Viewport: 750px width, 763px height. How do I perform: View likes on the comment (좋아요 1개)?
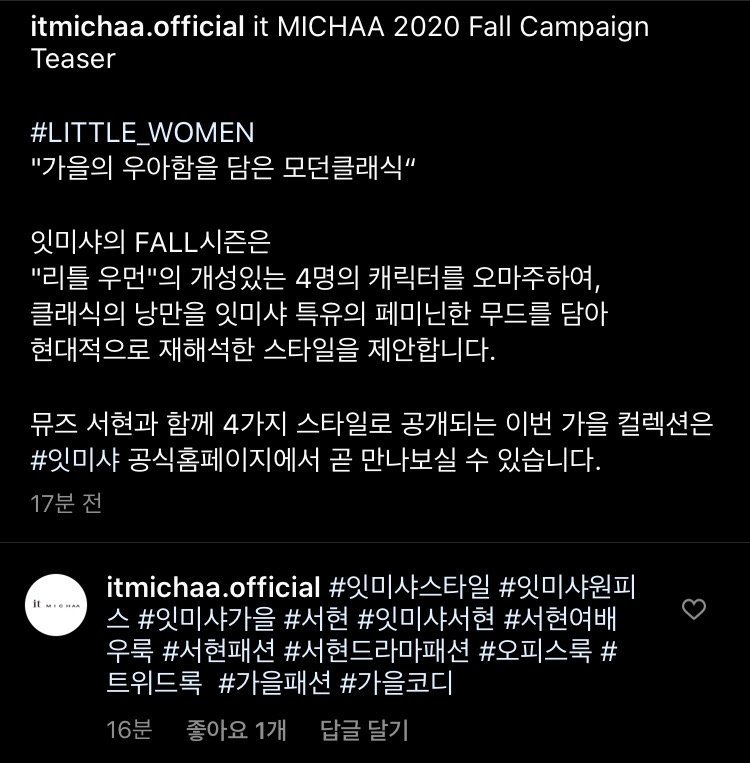[234, 731]
